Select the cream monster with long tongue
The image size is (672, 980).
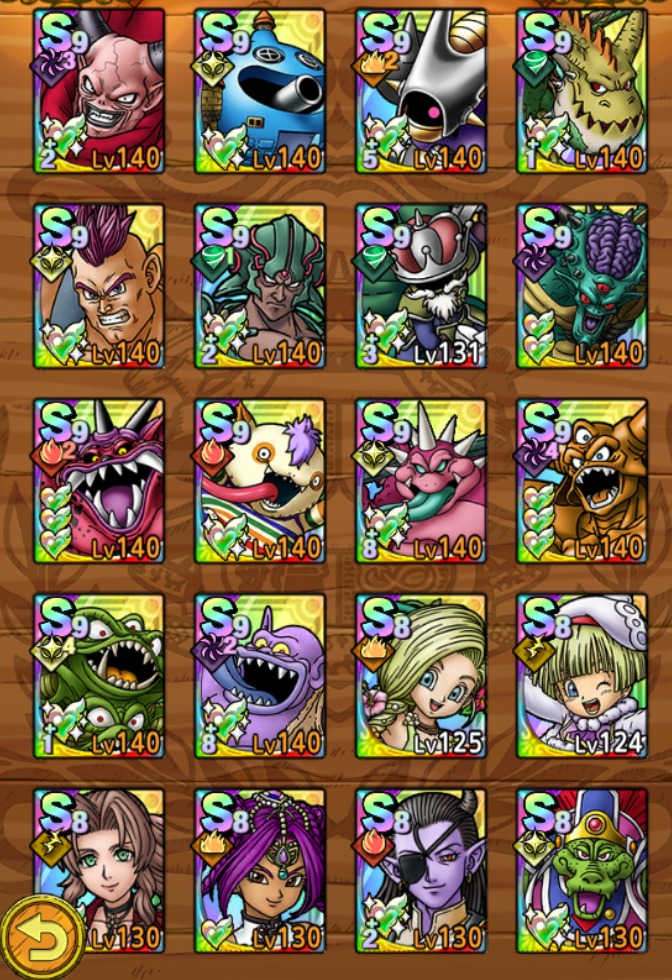click(261, 482)
